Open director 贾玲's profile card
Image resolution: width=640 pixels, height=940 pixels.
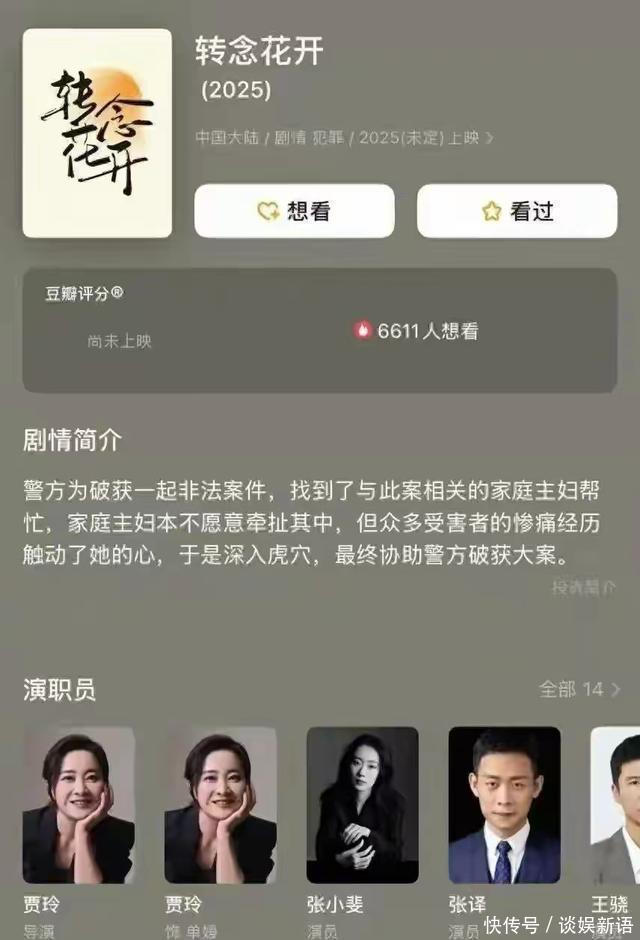click(78, 805)
